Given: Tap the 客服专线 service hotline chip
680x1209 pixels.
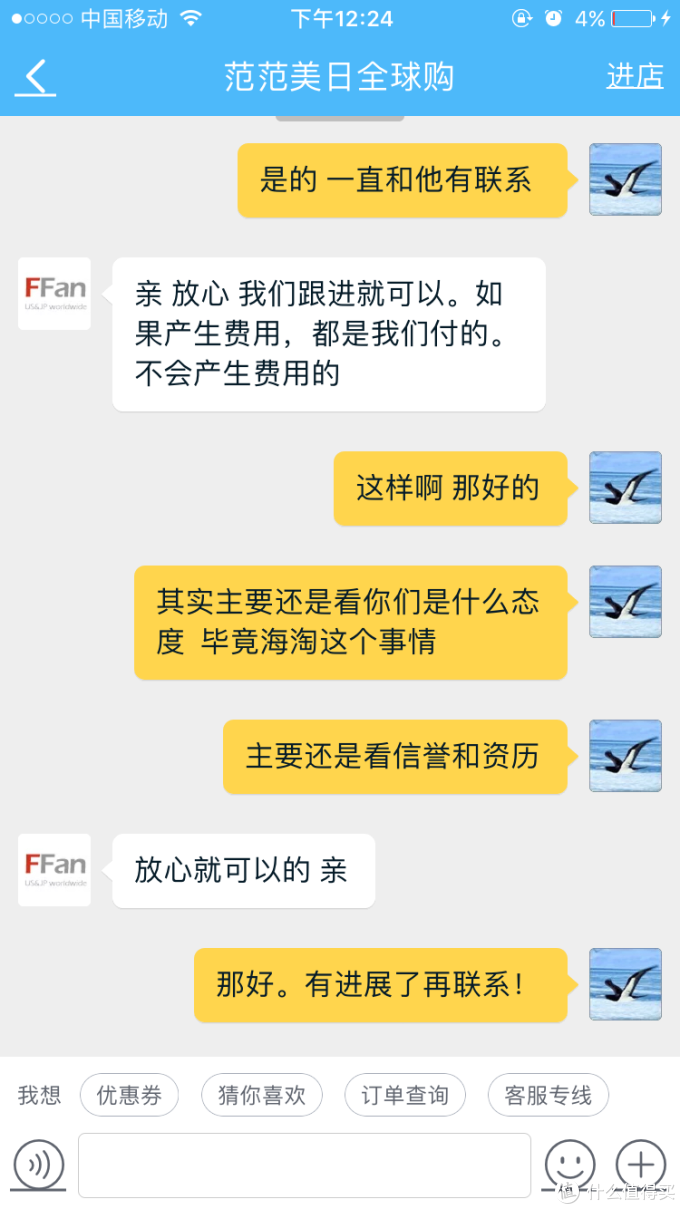Looking at the screenshot, I should [x=548, y=1095].
